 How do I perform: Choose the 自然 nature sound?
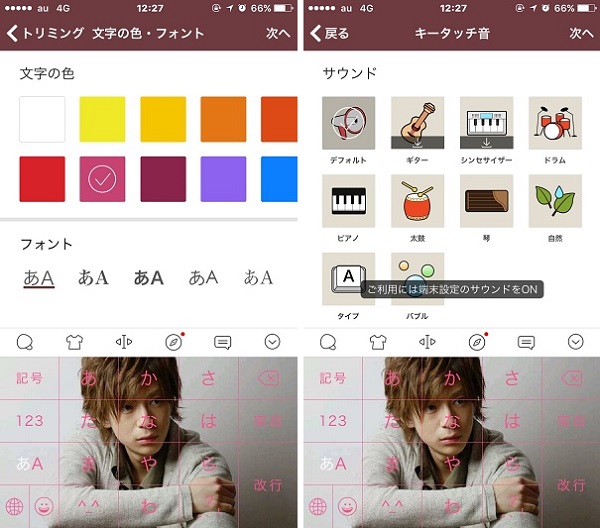pos(555,201)
